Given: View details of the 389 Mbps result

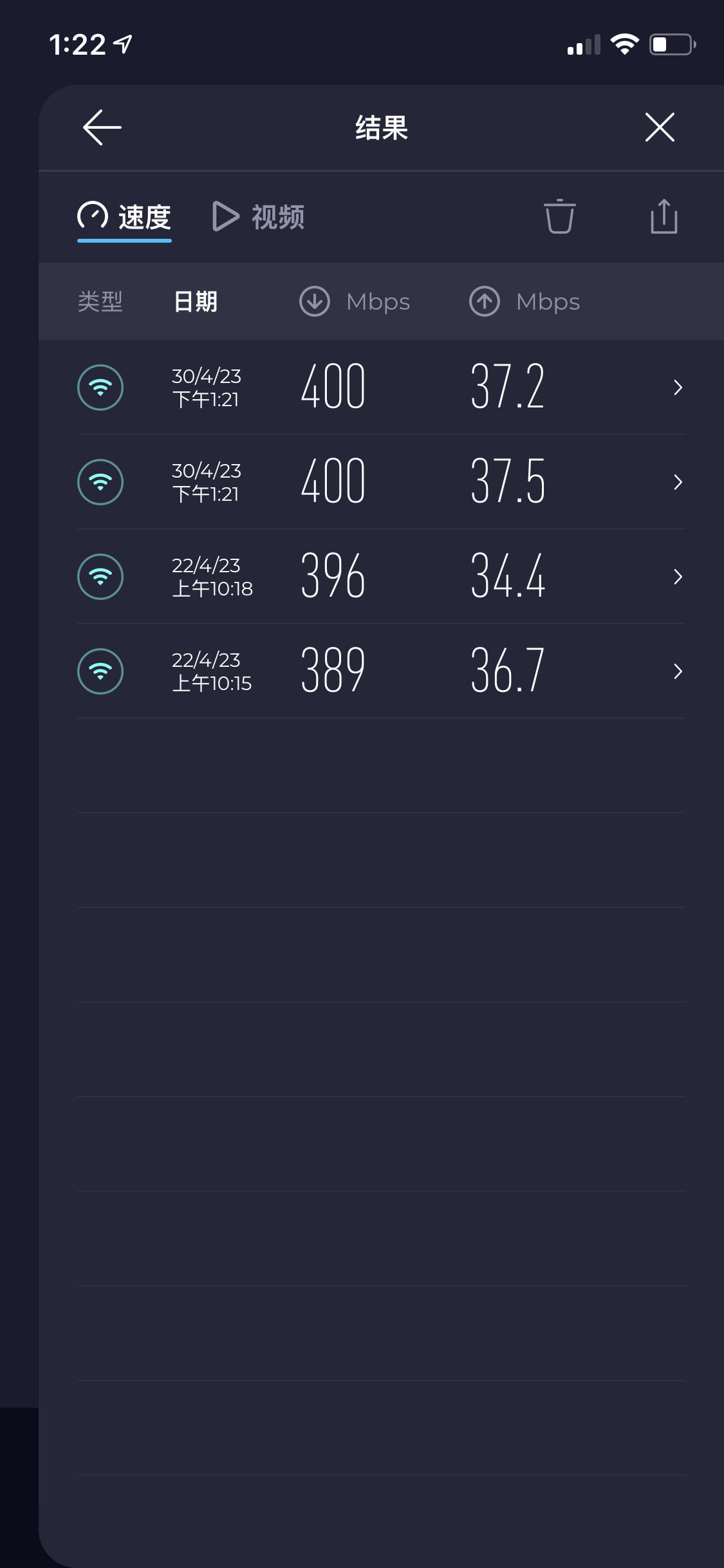Looking at the screenshot, I should pyautogui.click(x=381, y=671).
